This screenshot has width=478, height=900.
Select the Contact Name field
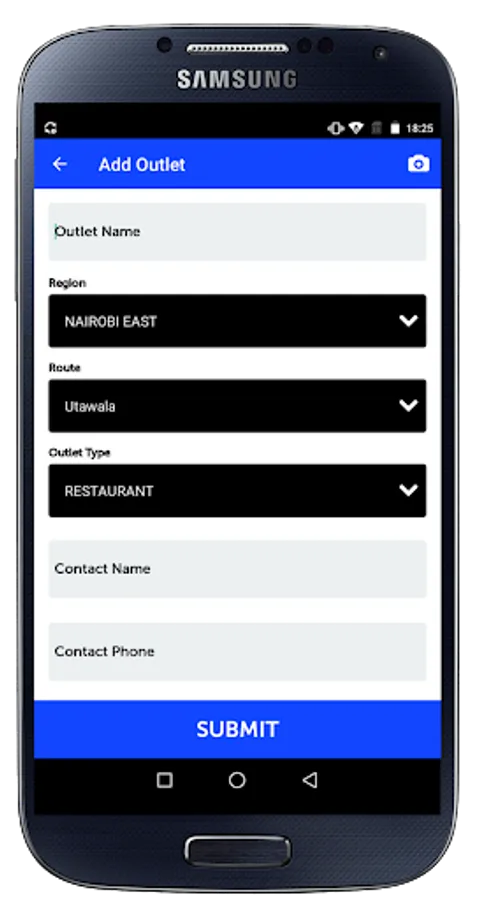pos(237,569)
